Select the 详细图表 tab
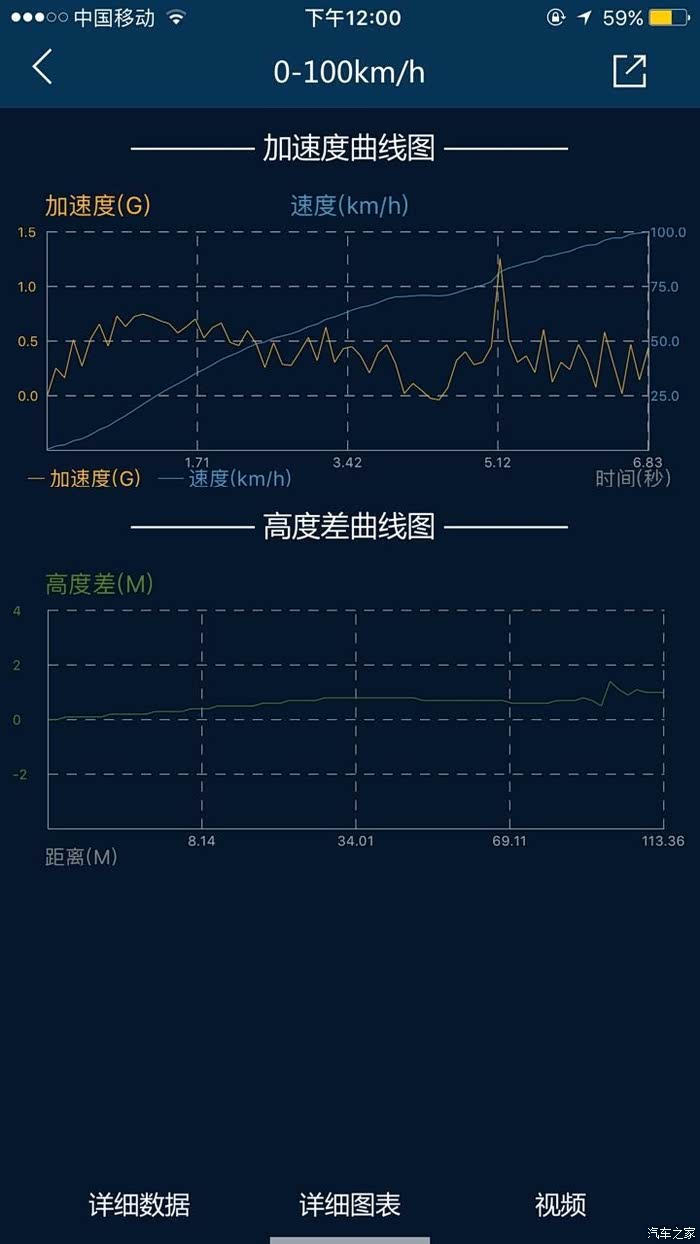The image size is (700, 1244). pos(350,1204)
